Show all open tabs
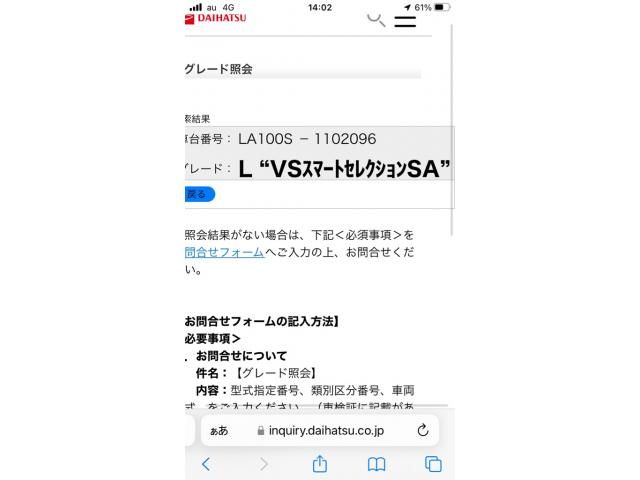Screen dimensions: 640x480 point(433,464)
